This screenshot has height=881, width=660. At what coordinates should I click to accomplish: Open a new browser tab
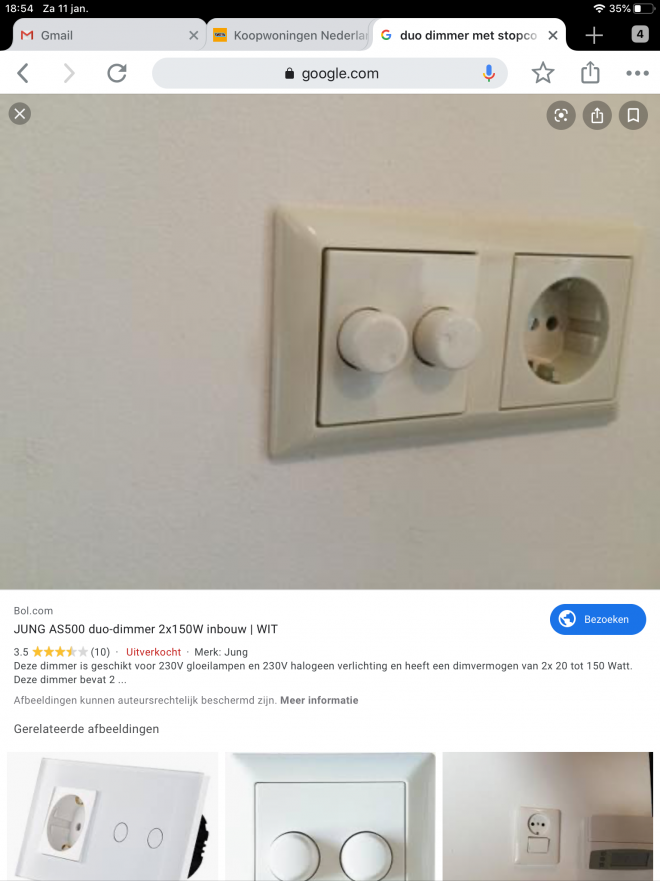point(594,35)
